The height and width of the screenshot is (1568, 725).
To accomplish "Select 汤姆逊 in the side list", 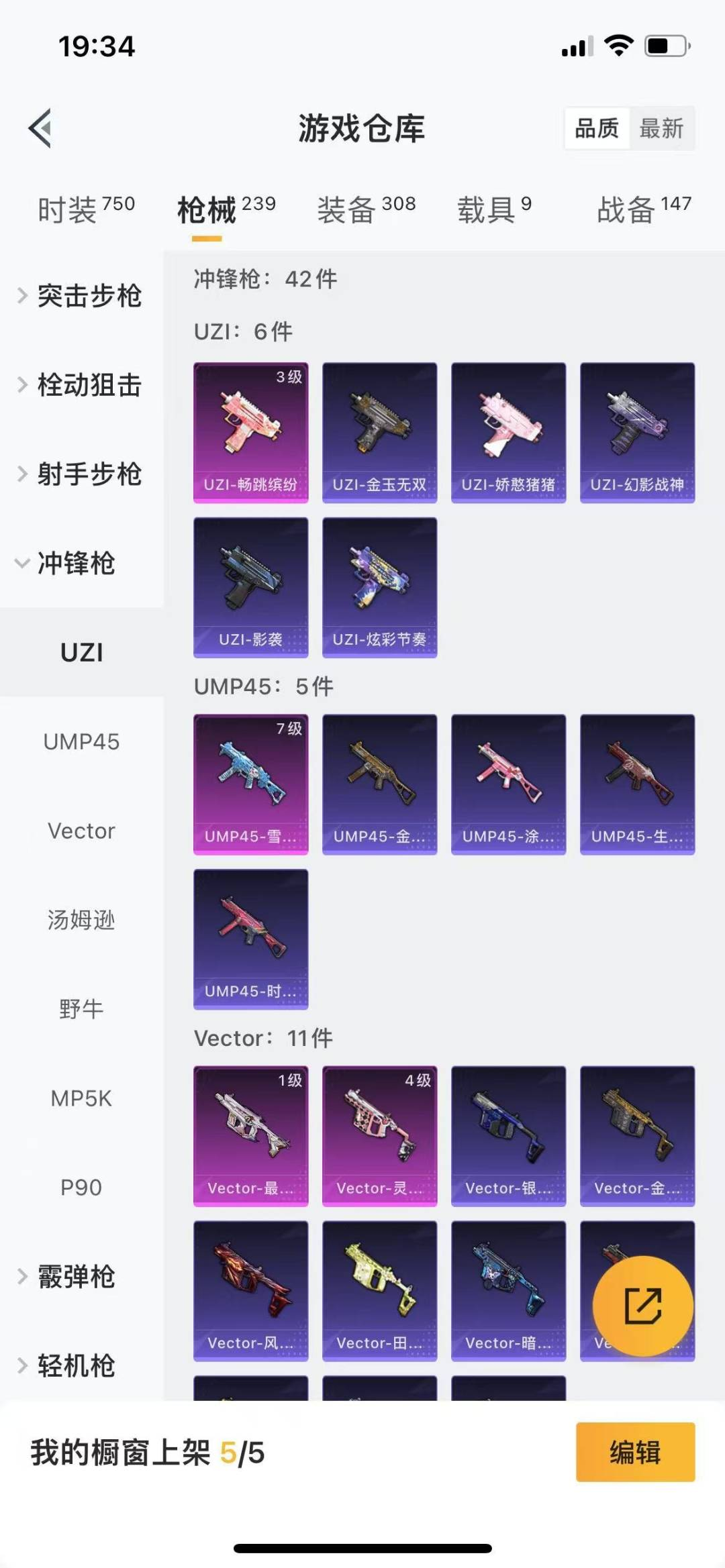I will point(81,920).
